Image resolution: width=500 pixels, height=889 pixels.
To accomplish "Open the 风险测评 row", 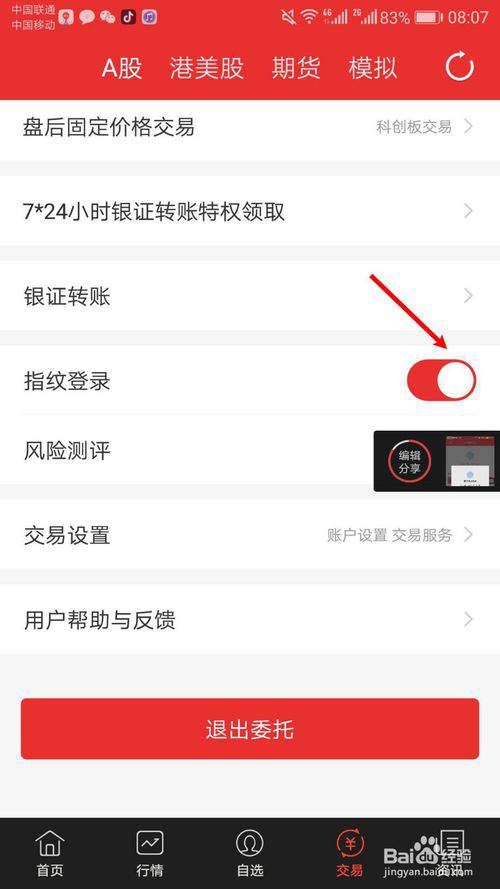I will click(187, 451).
